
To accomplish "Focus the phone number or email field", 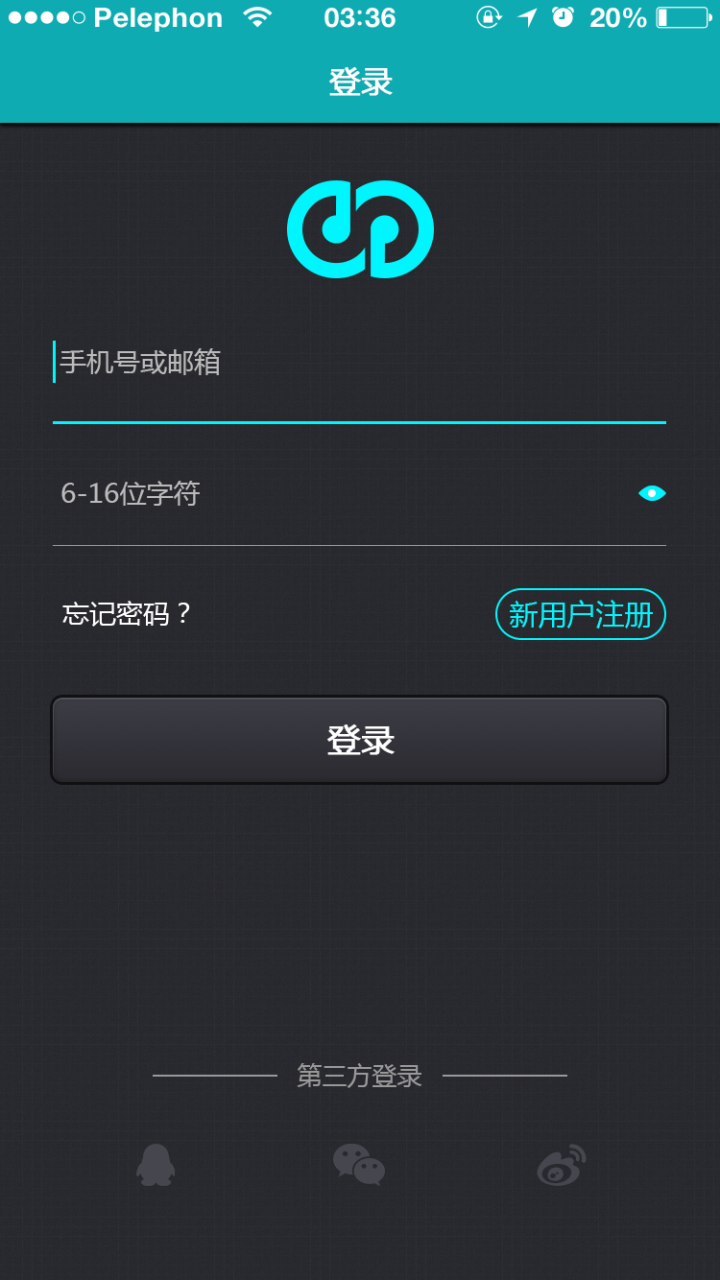I will tap(340, 363).
